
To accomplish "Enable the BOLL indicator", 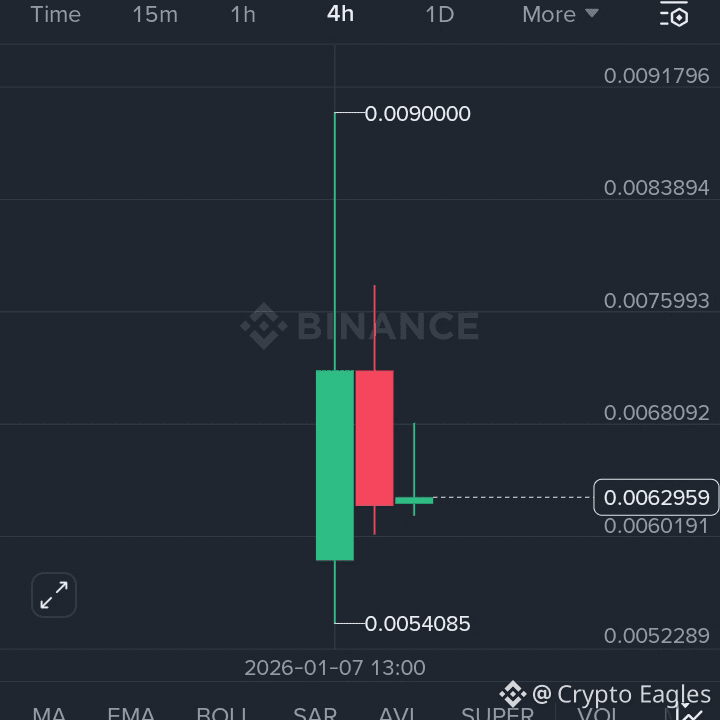I will point(222,713).
